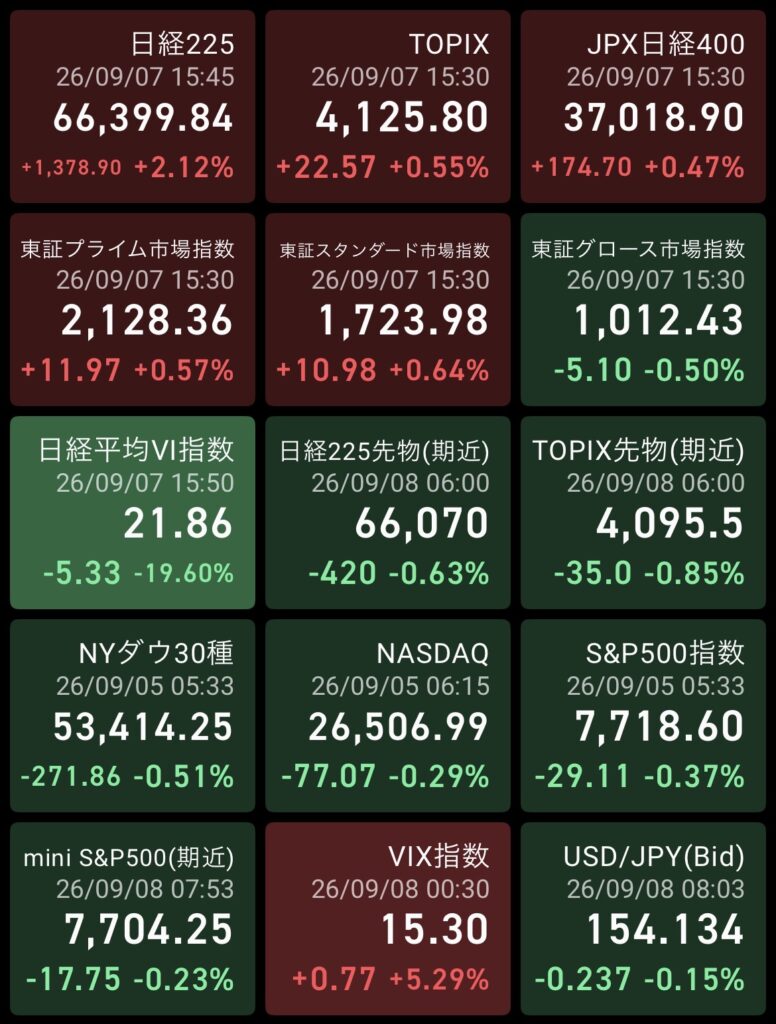The image size is (776, 1024).
Task: Select the JPX日経400 tile
Action: (643, 106)
